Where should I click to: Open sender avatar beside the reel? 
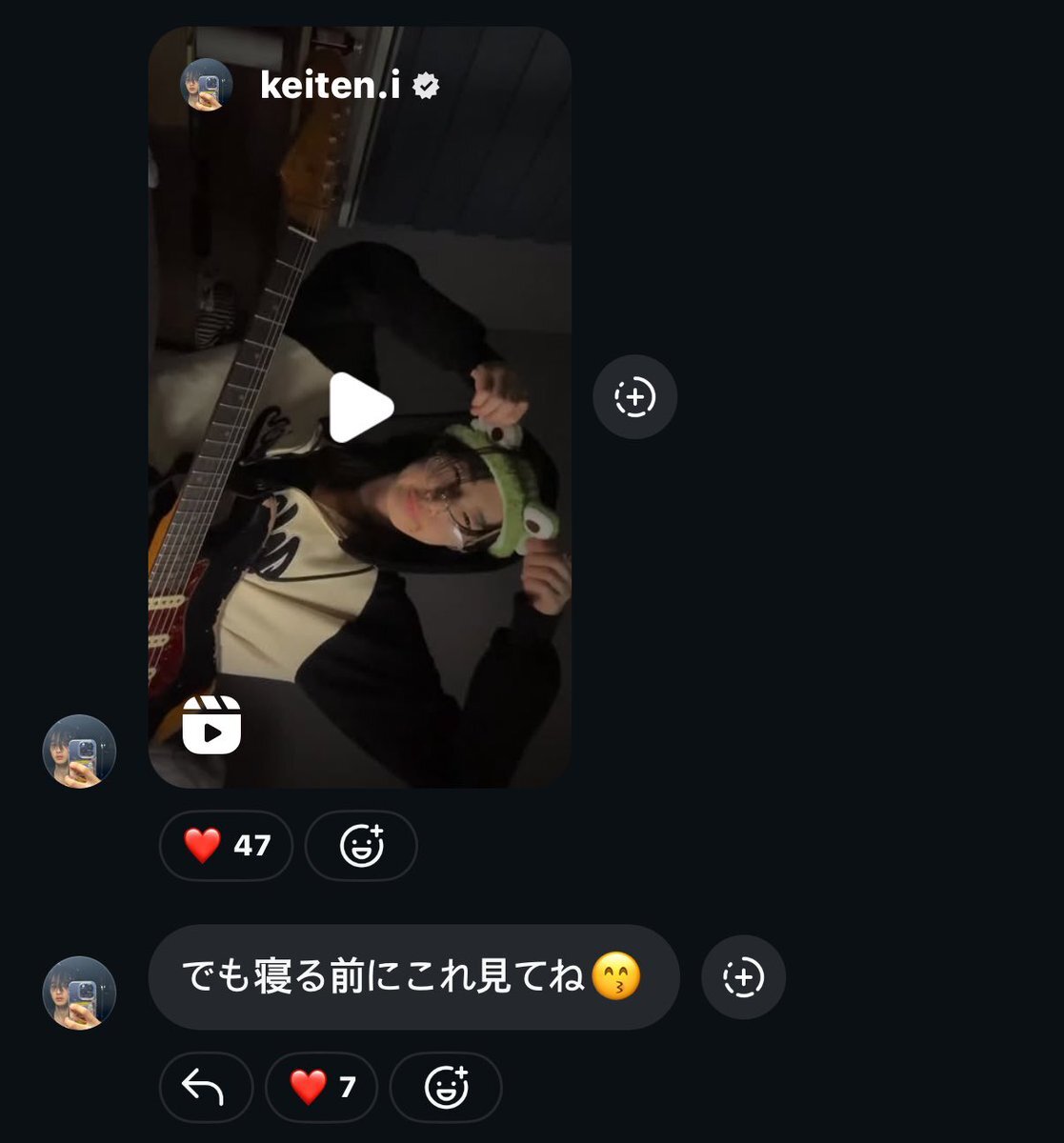(79, 751)
